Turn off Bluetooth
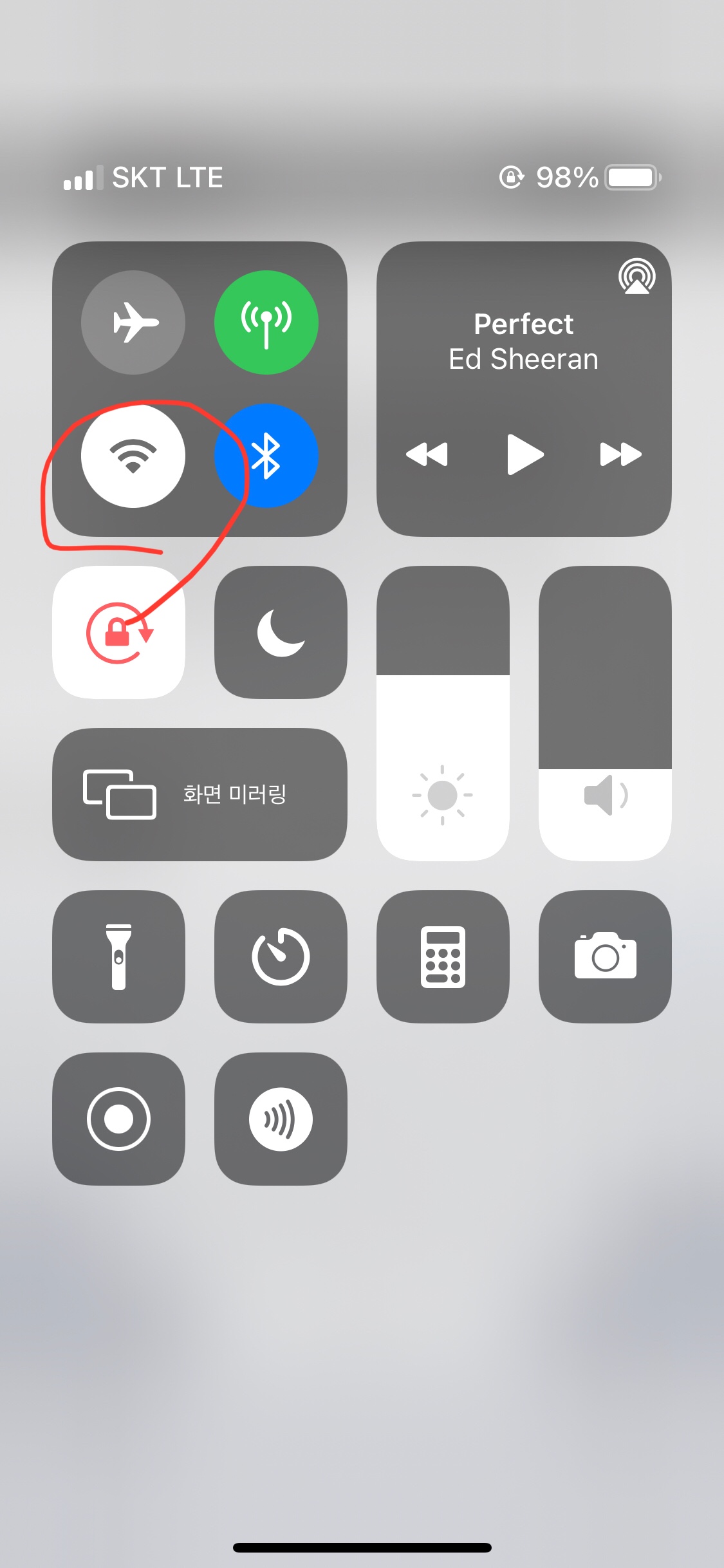The width and height of the screenshot is (724, 1568). tap(266, 456)
